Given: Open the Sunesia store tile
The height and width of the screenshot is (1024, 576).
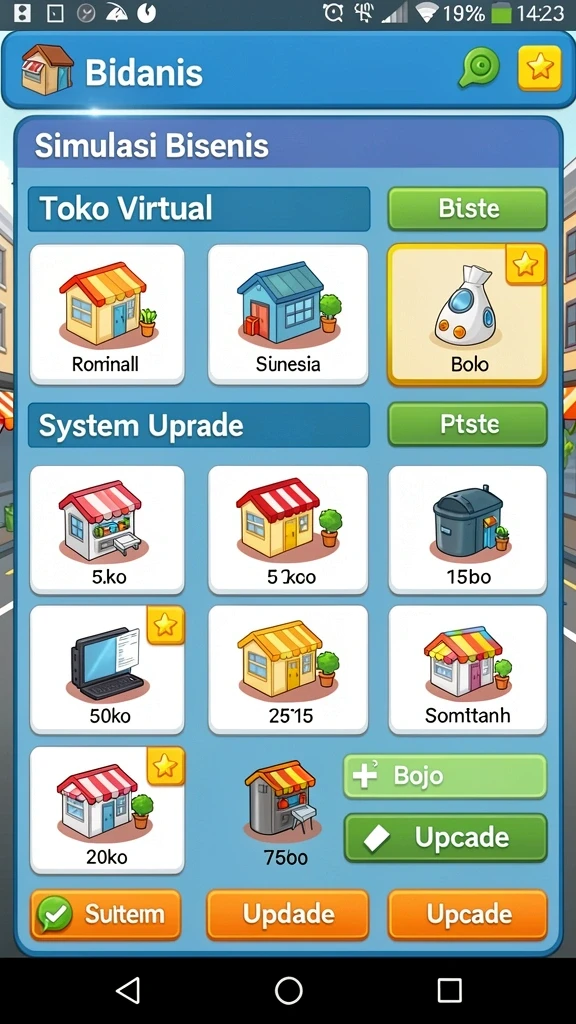Looking at the screenshot, I should (x=288, y=314).
